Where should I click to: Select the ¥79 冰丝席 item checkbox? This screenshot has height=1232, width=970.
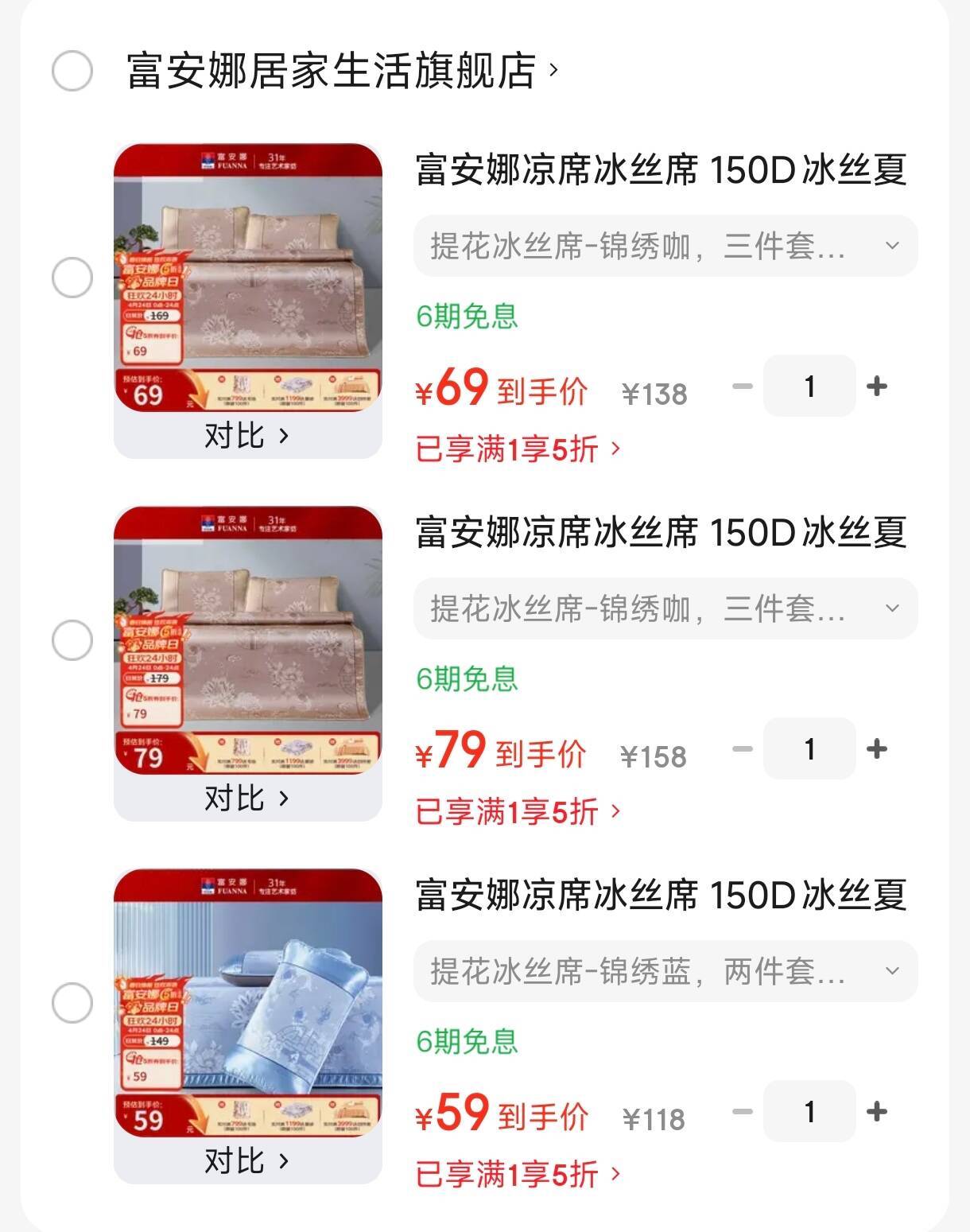click(x=72, y=640)
